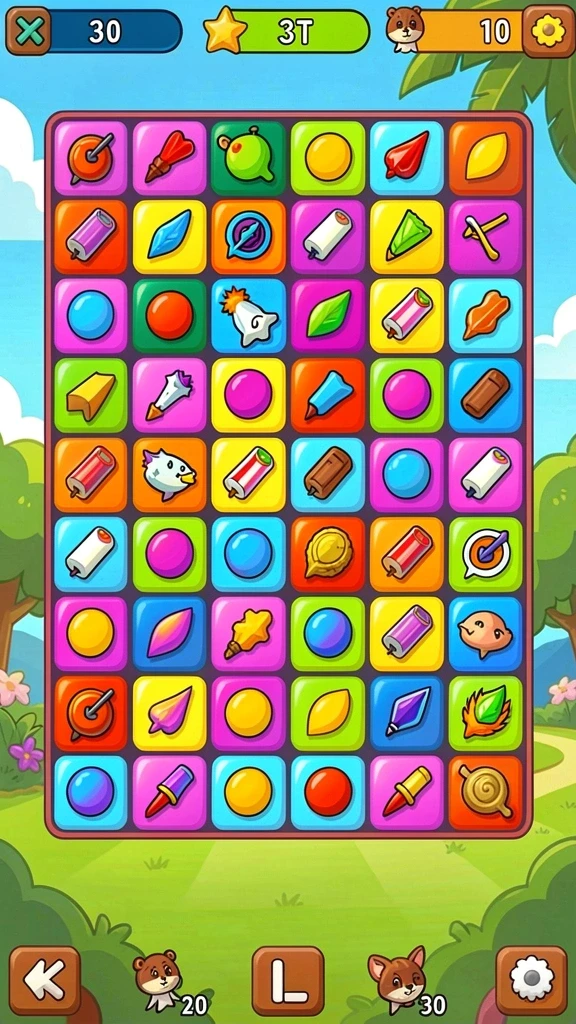The height and width of the screenshot is (1024, 576).
Task: Select the golden shell tile
Action: (x=328, y=554)
